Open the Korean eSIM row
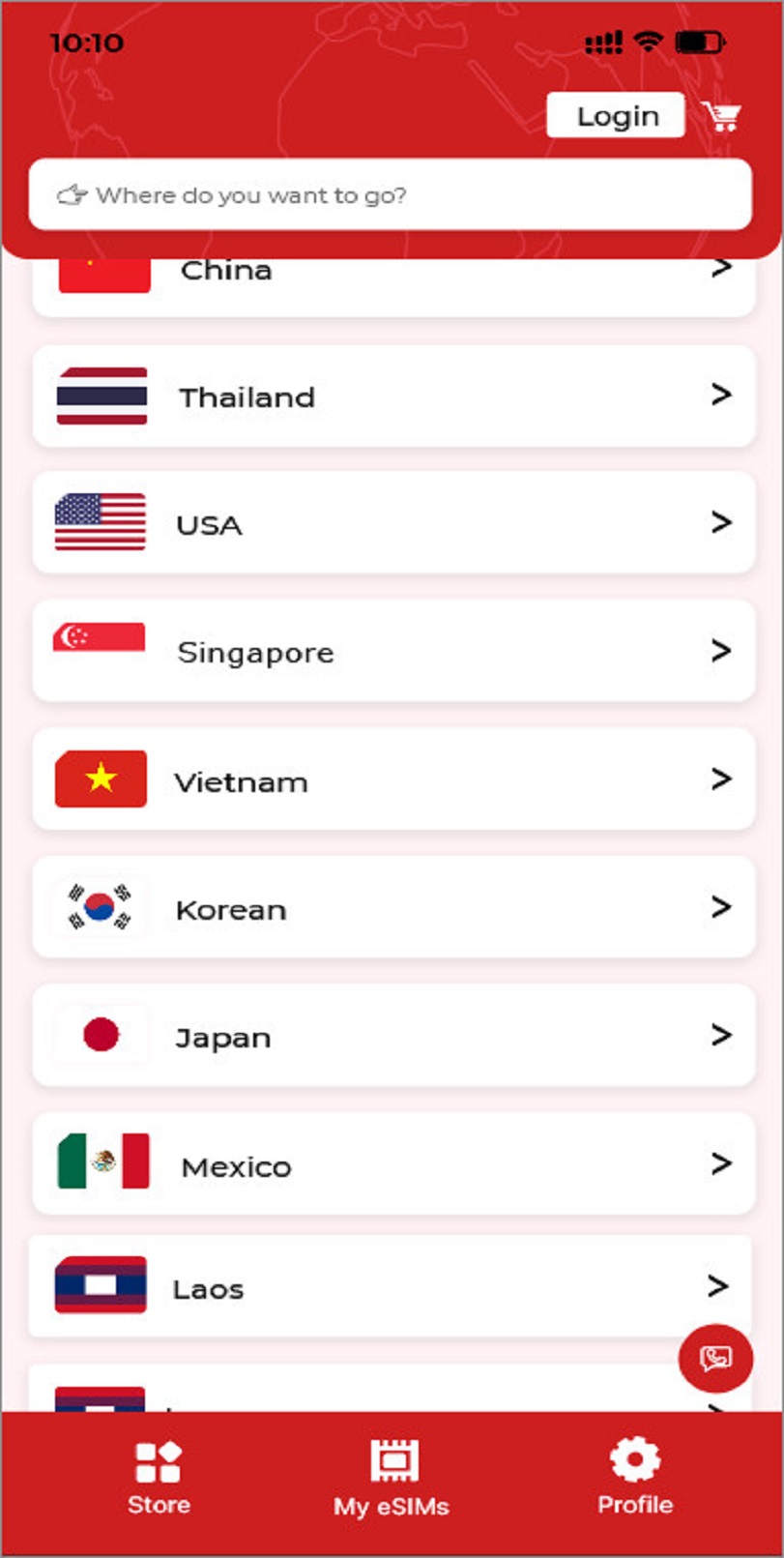784x1558 pixels. point(393,908)
